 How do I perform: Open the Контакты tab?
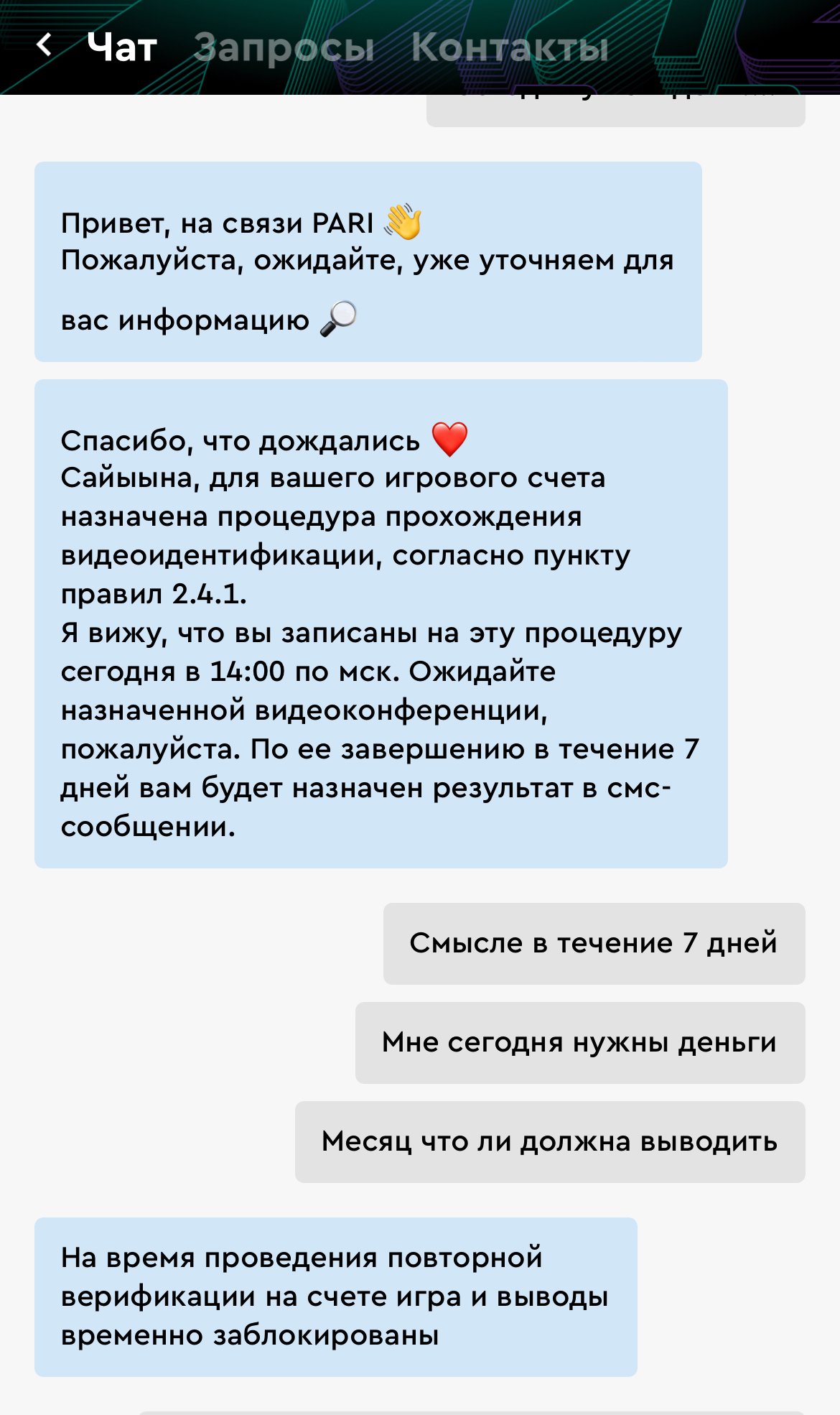click(x=510, y=48)
